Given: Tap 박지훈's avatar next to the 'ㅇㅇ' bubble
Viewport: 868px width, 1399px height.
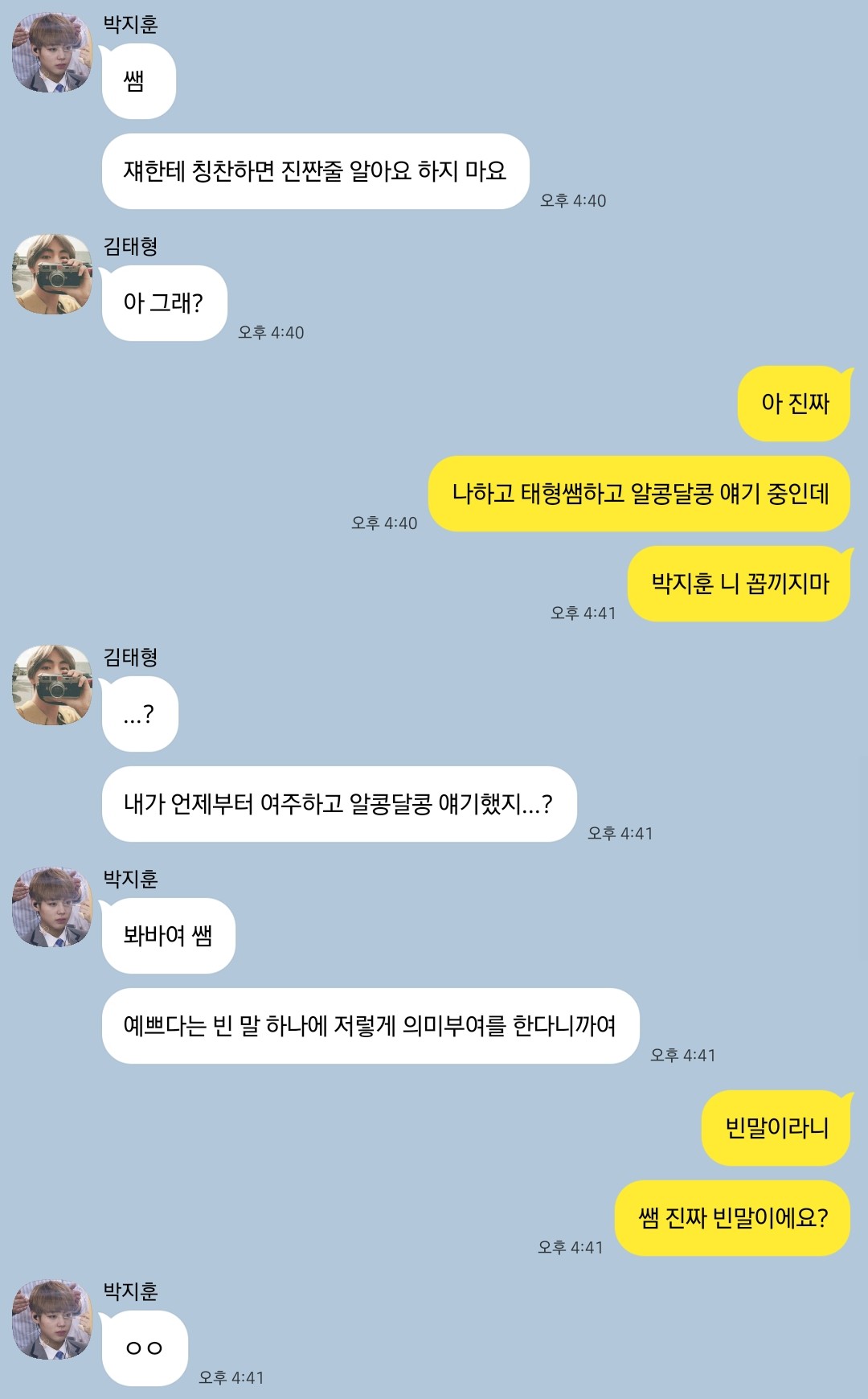Looking at the screenshot, I should click(x=52, y=1319).
